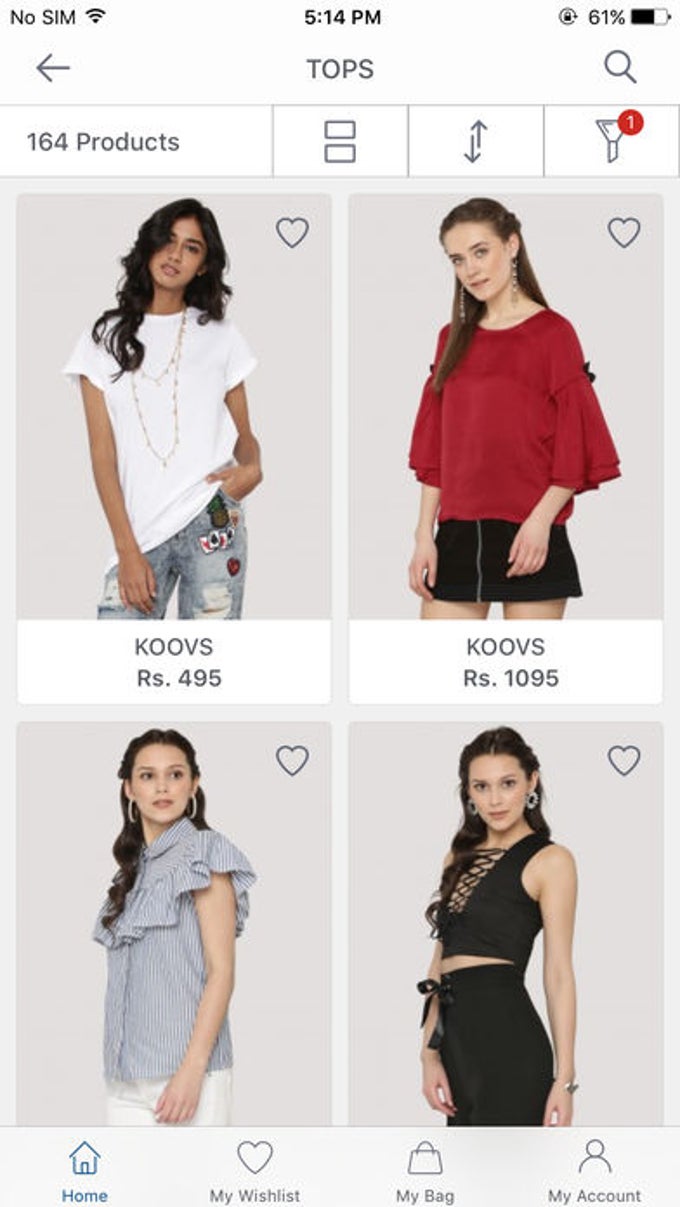Wishlist the red KOOVS top Rs. 1095

[624, 233]
